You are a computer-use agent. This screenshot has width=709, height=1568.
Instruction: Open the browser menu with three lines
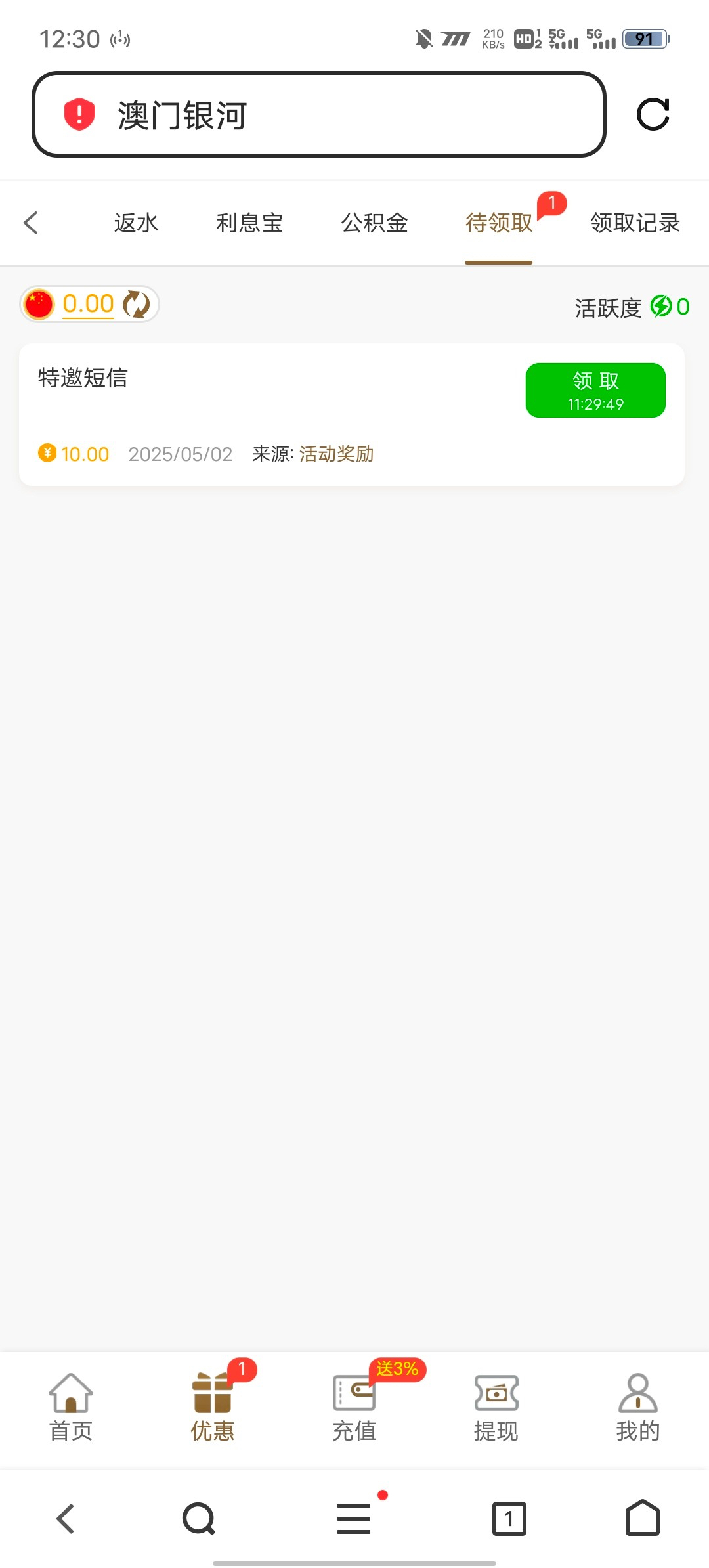(354, 1518)
